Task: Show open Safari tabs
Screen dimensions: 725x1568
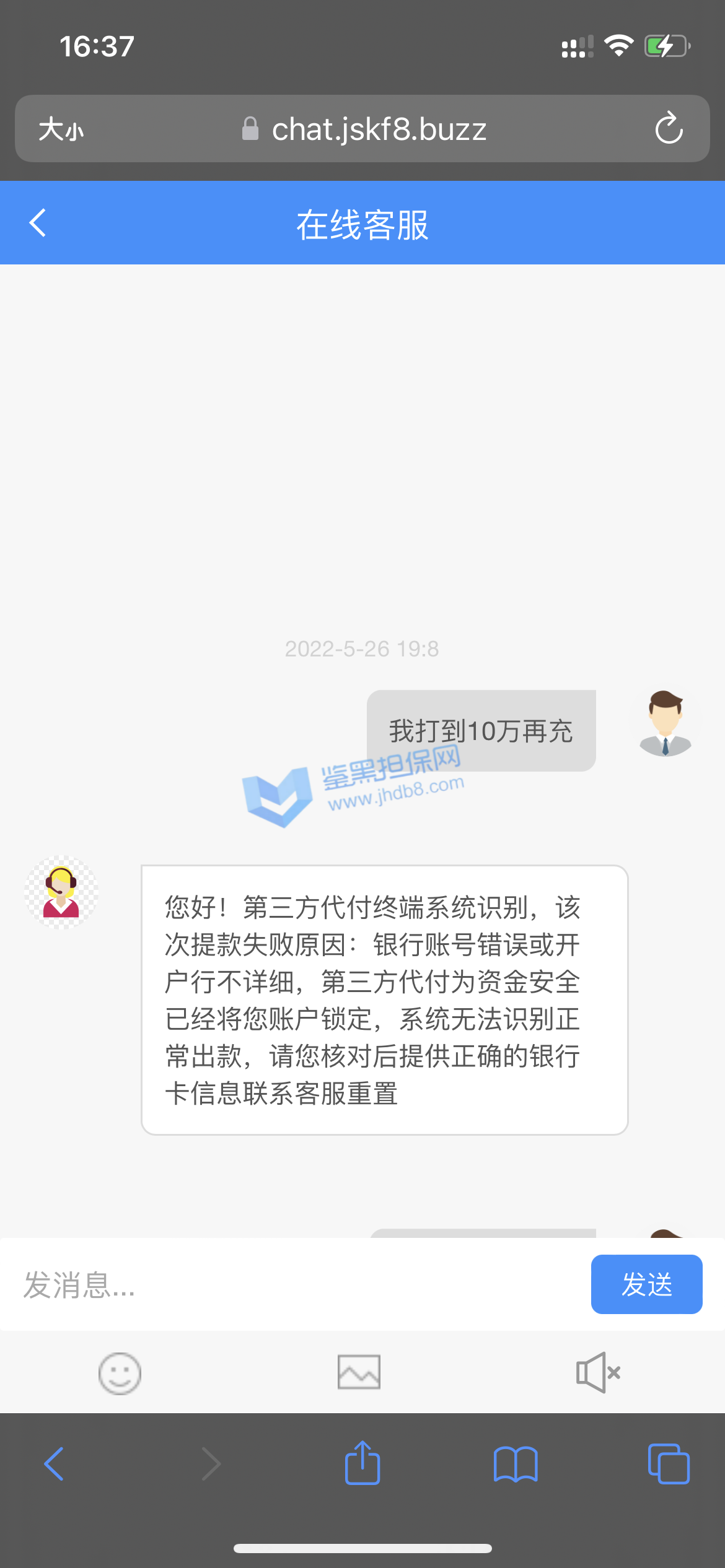Action: tap(668, 1464)
